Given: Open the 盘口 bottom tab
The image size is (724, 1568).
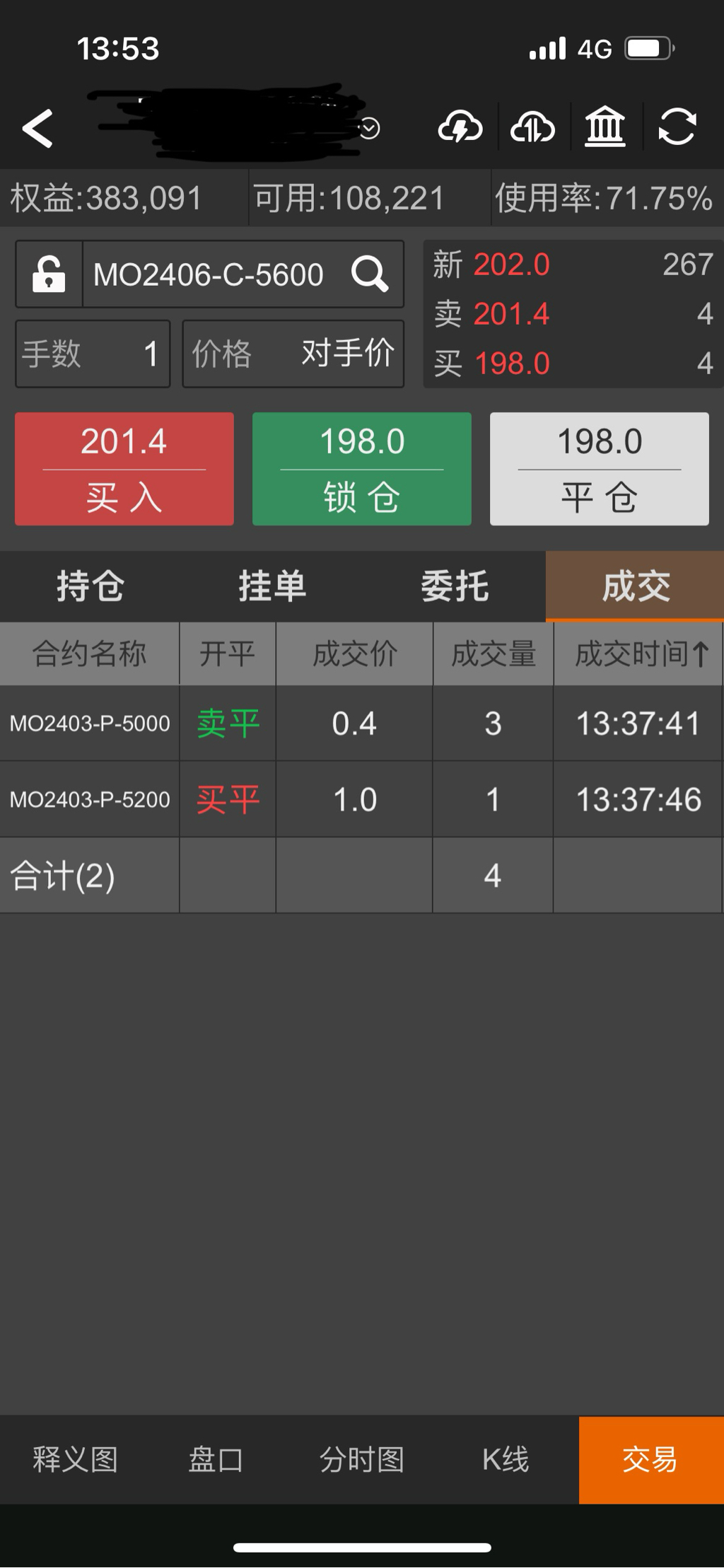Looking at the screenshot, I should (216, 1460).
